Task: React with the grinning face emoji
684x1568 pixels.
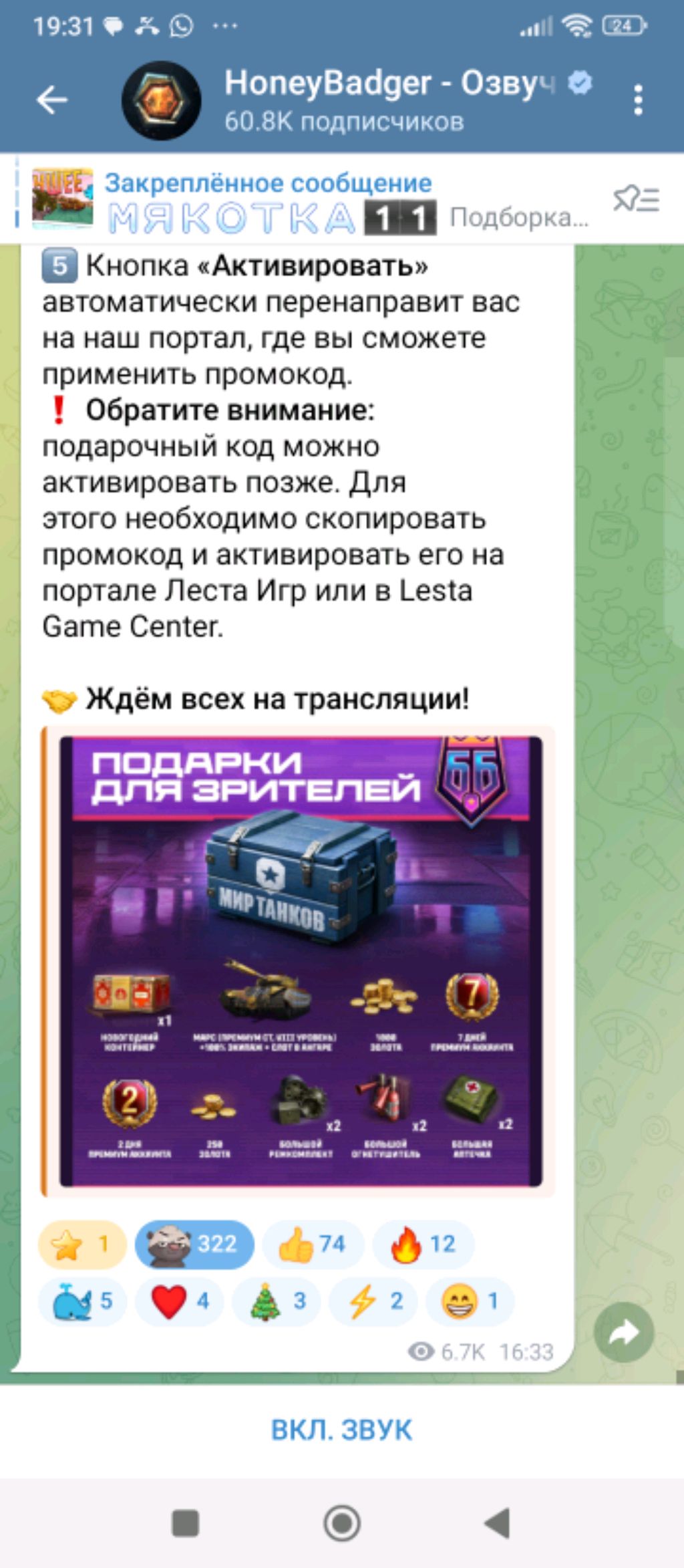Action: pyautogui.click(x=470, y=1301)
